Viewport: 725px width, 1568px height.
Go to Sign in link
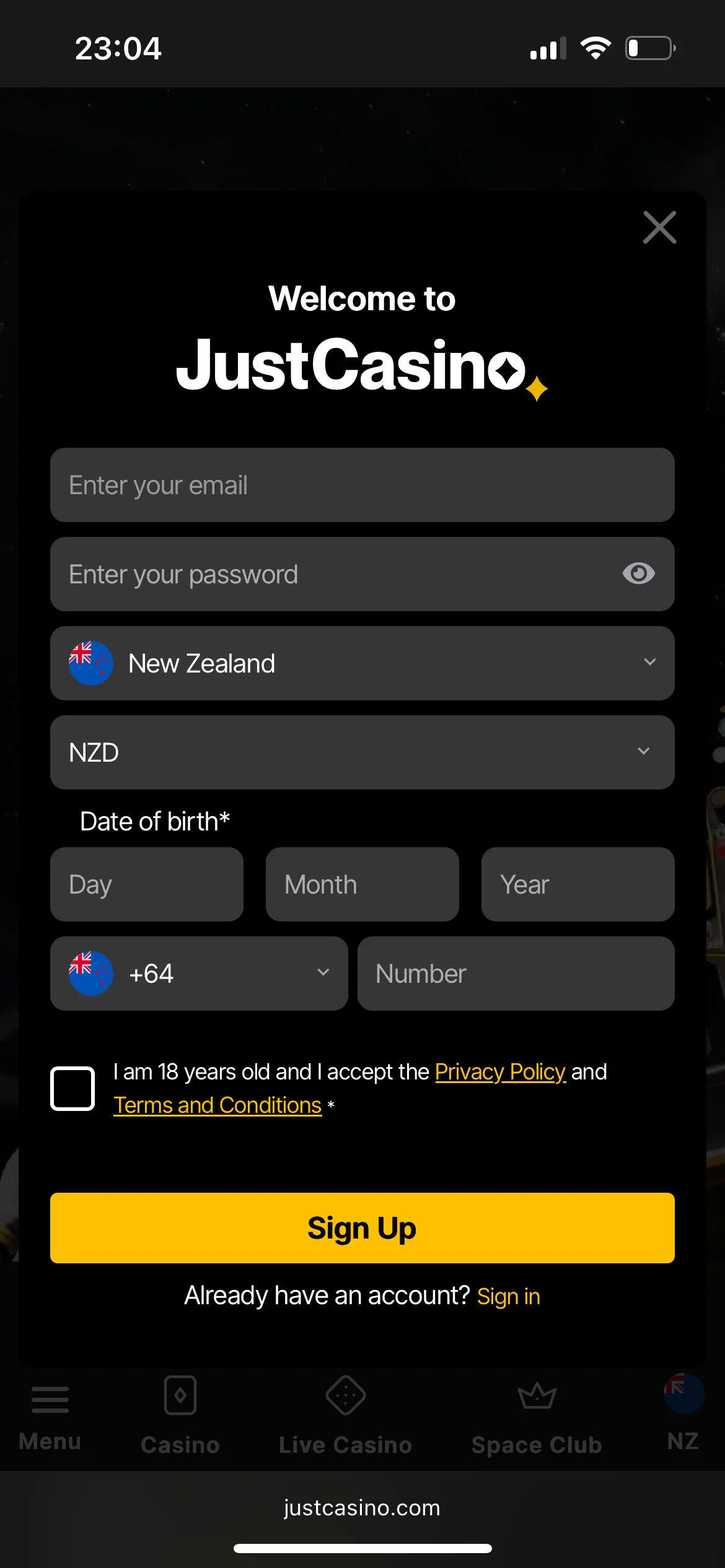tap(508, 1296)
